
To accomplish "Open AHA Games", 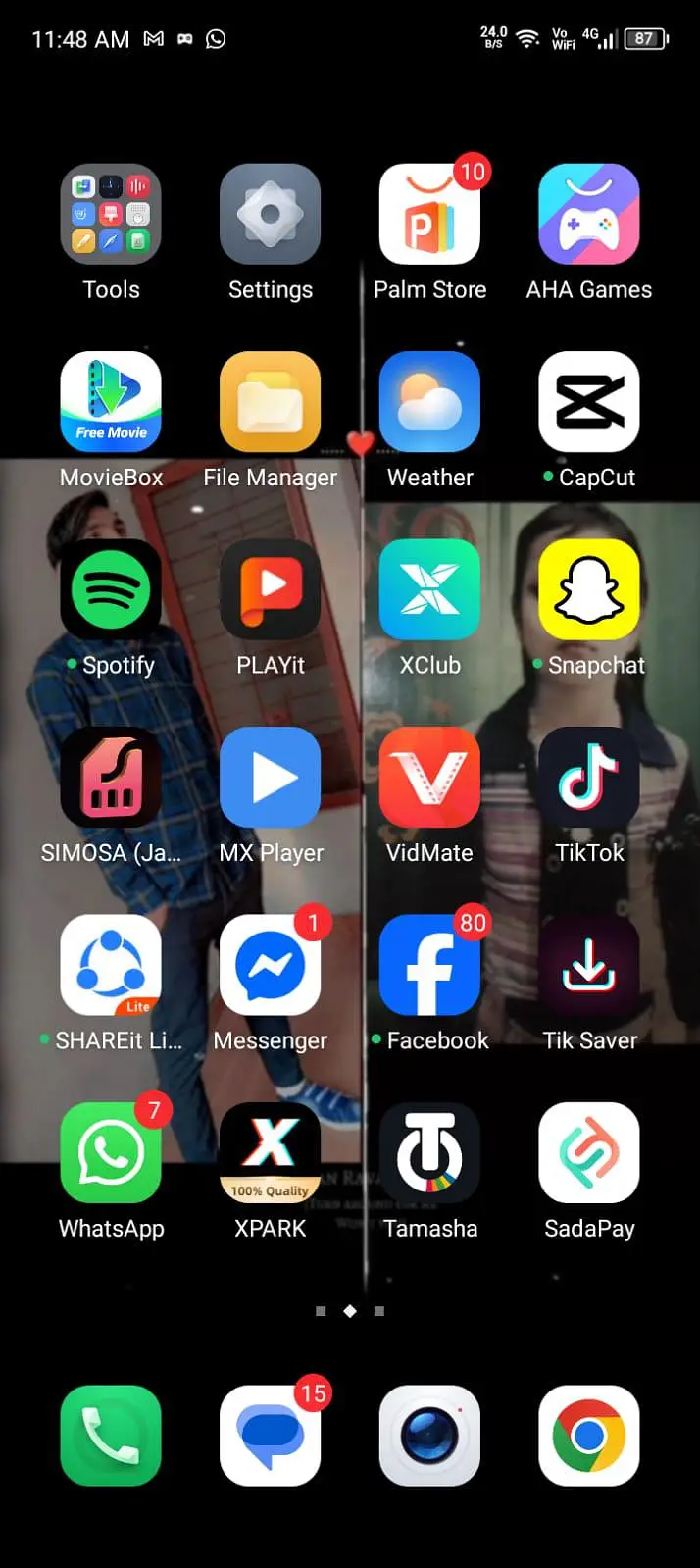I will (588, 214).
